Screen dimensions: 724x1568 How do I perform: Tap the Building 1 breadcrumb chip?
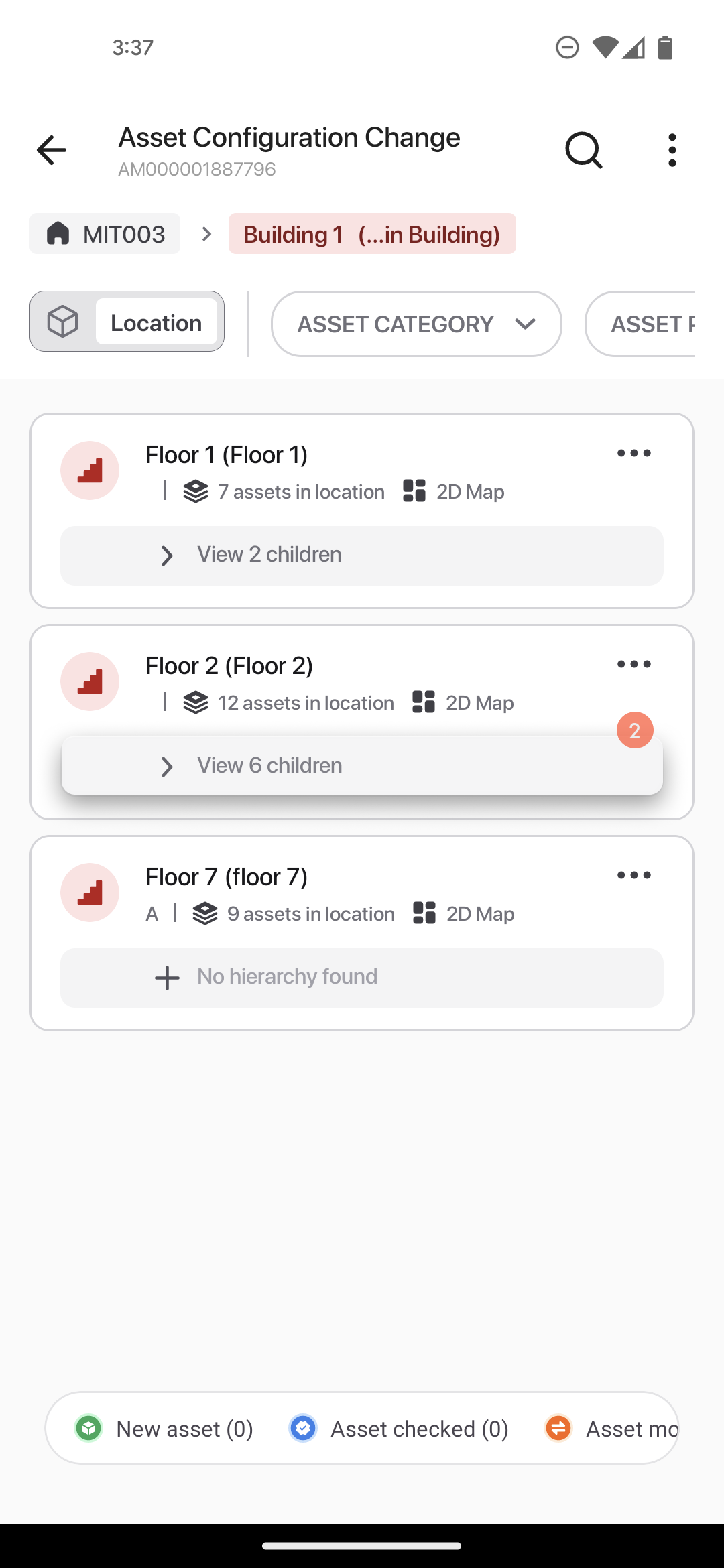point(372,234)
